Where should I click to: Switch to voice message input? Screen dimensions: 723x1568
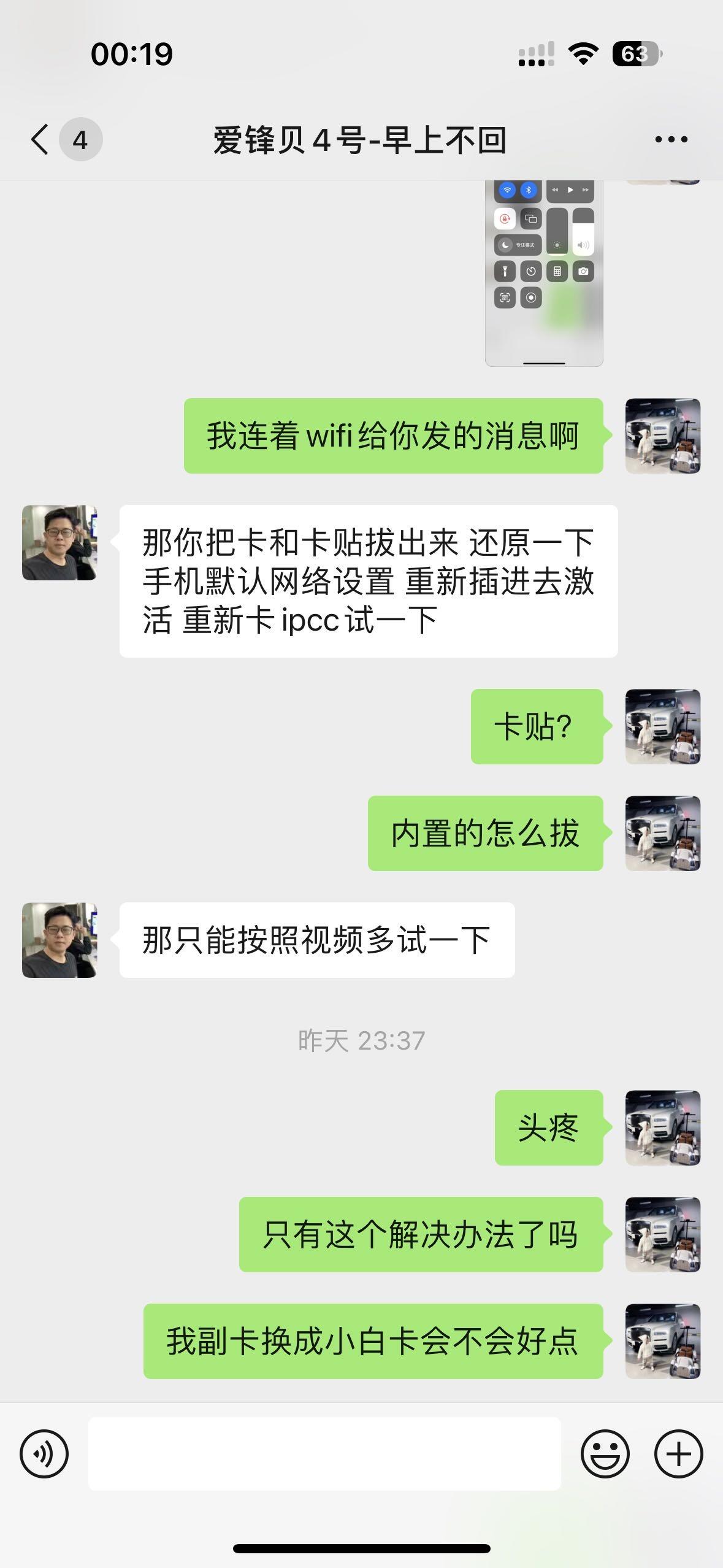point(44,1454)
